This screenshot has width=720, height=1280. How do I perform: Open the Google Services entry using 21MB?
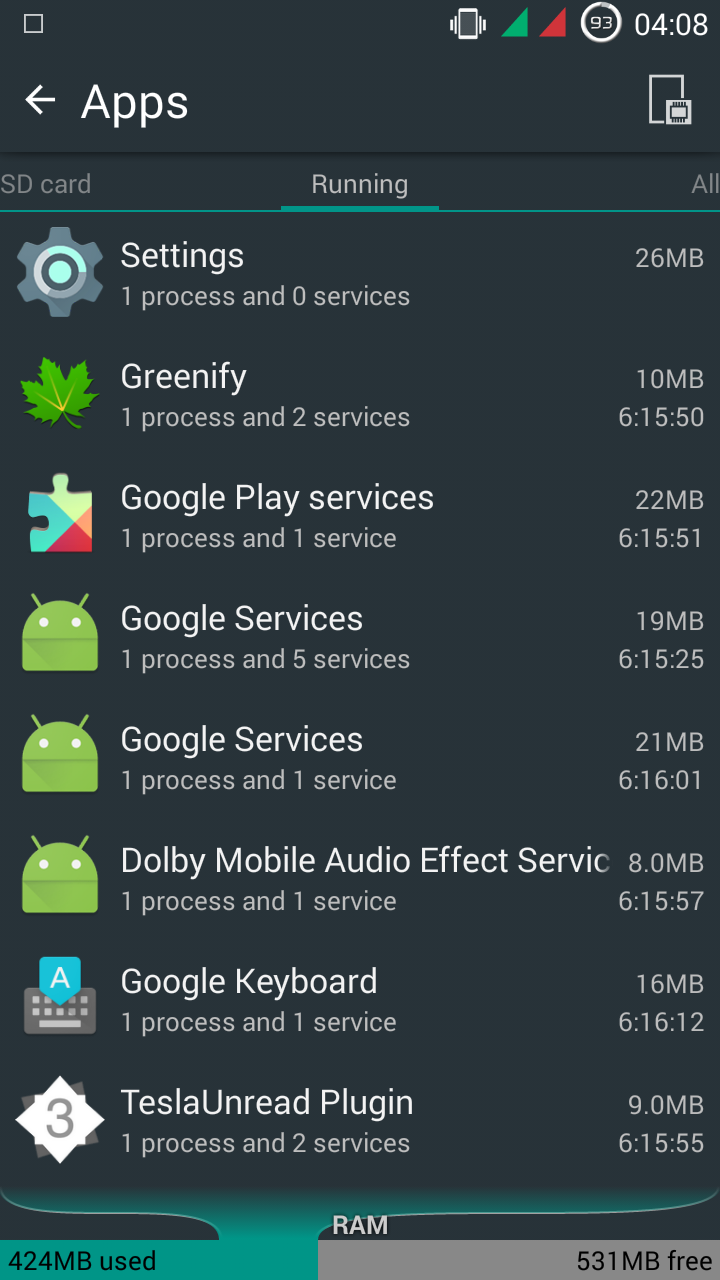(360, 758)
